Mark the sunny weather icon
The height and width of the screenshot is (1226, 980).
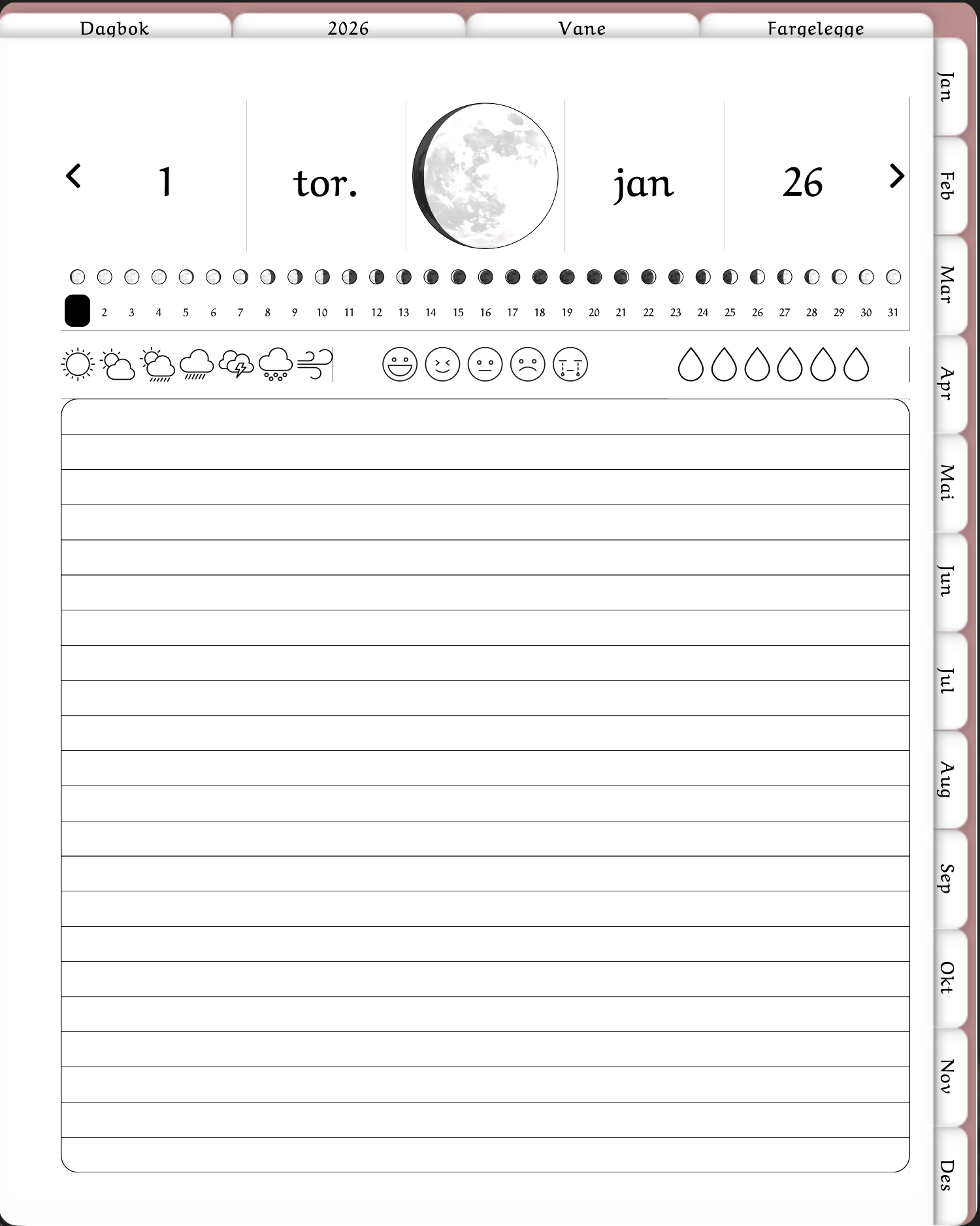coord(78,364)
